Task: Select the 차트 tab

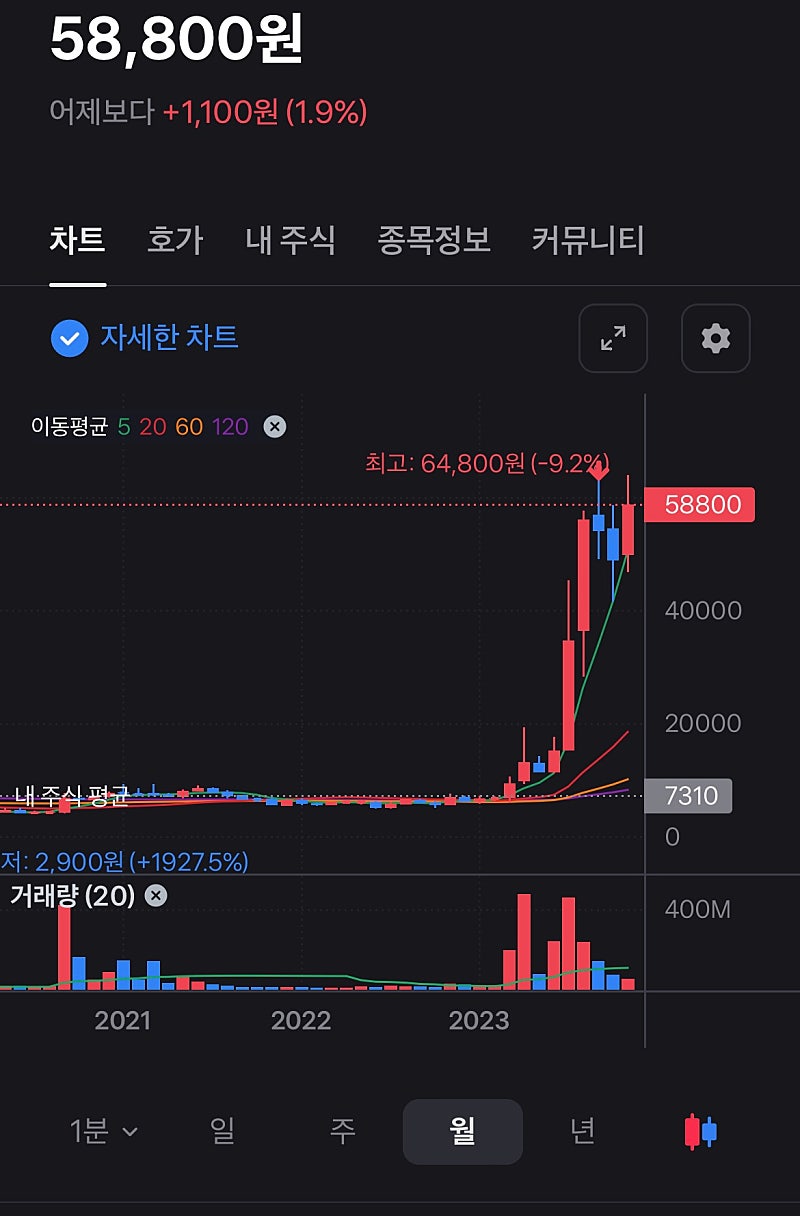Action: click(x=78, y=240)
